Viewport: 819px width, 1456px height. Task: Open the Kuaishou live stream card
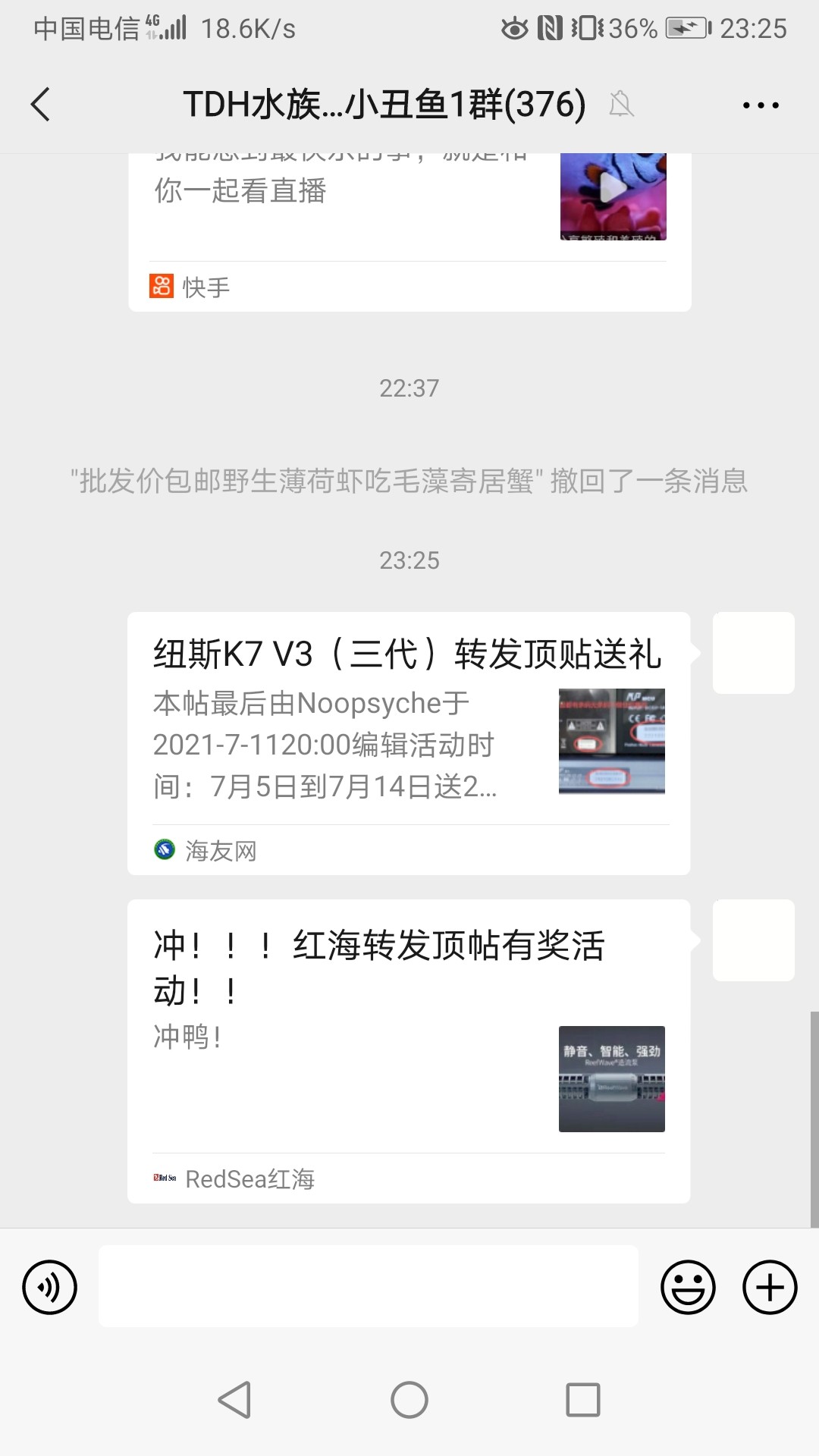[409, 220]
